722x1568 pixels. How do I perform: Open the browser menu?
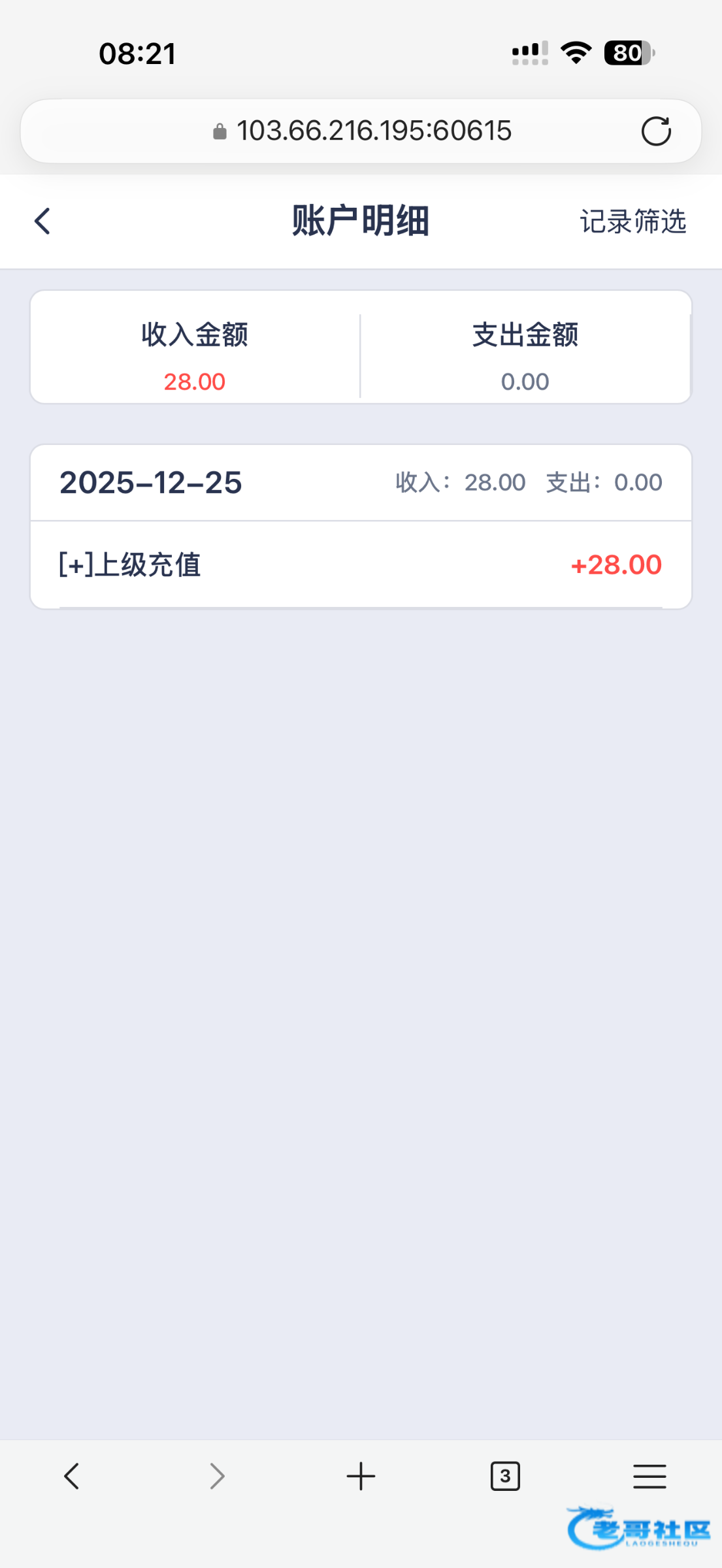649,1476
